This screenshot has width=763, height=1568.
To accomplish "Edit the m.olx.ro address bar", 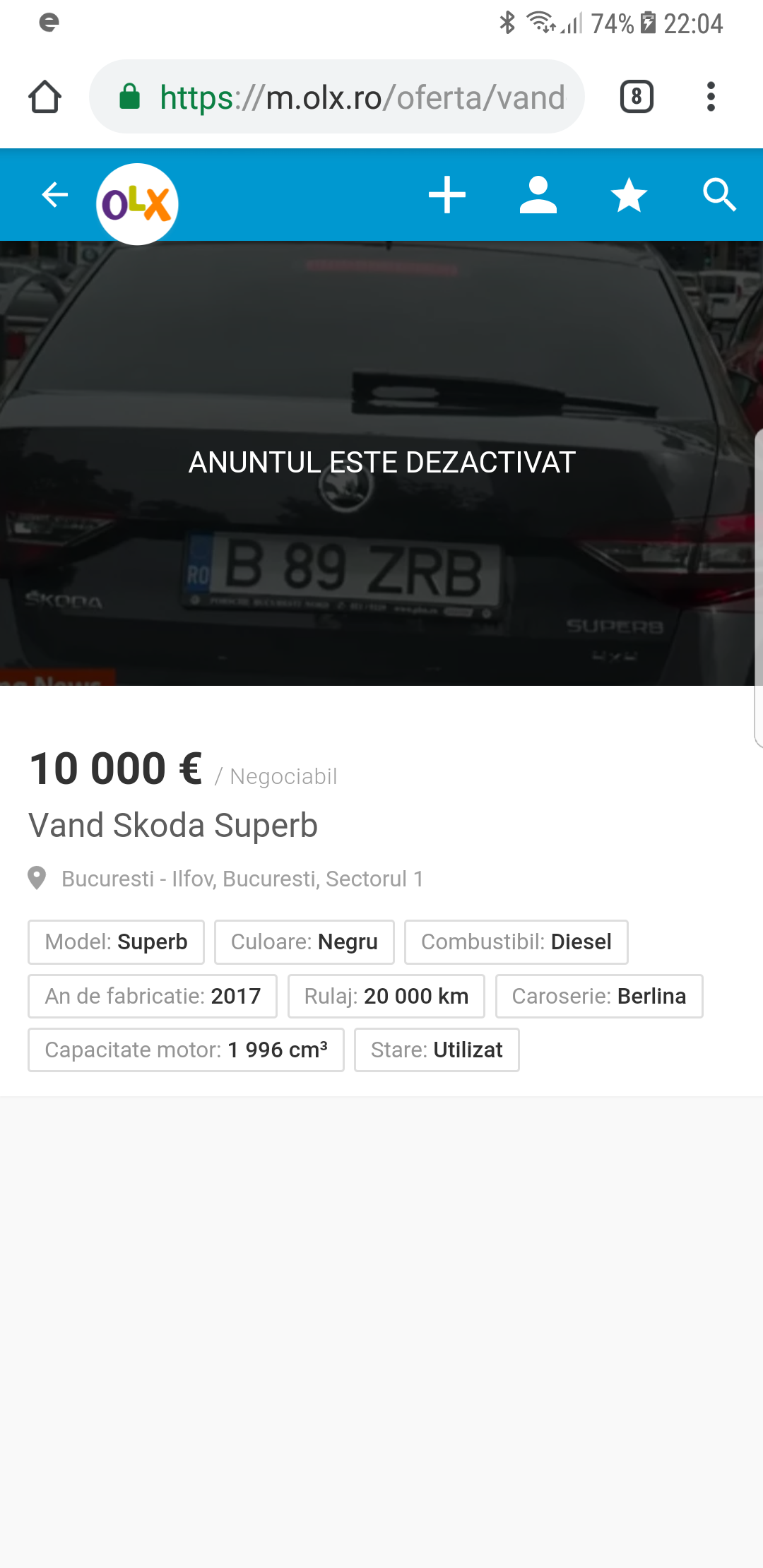I will 360,97.
